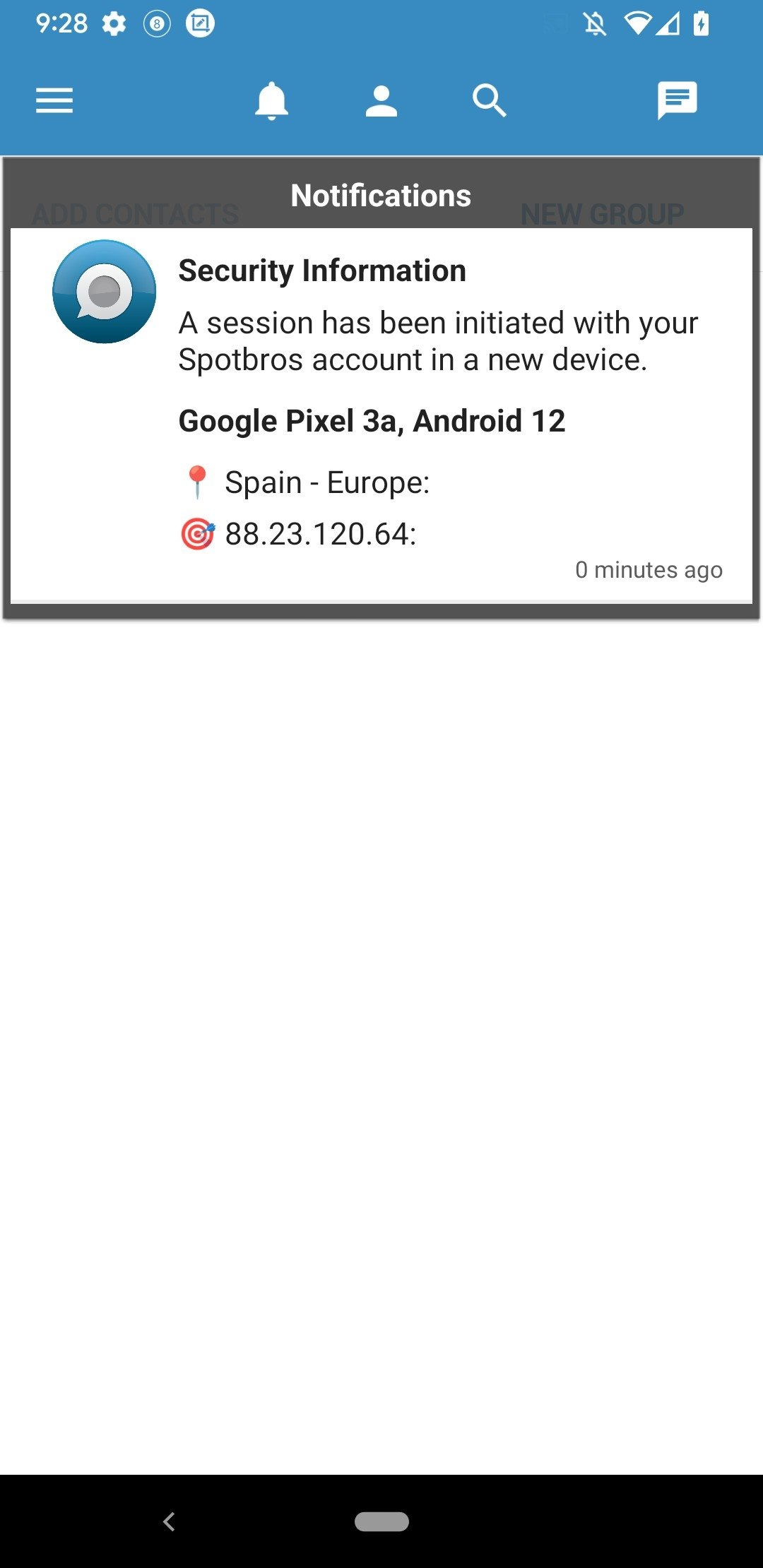
Task: Open the profile person icon
Action: click(x=381, y=101)
